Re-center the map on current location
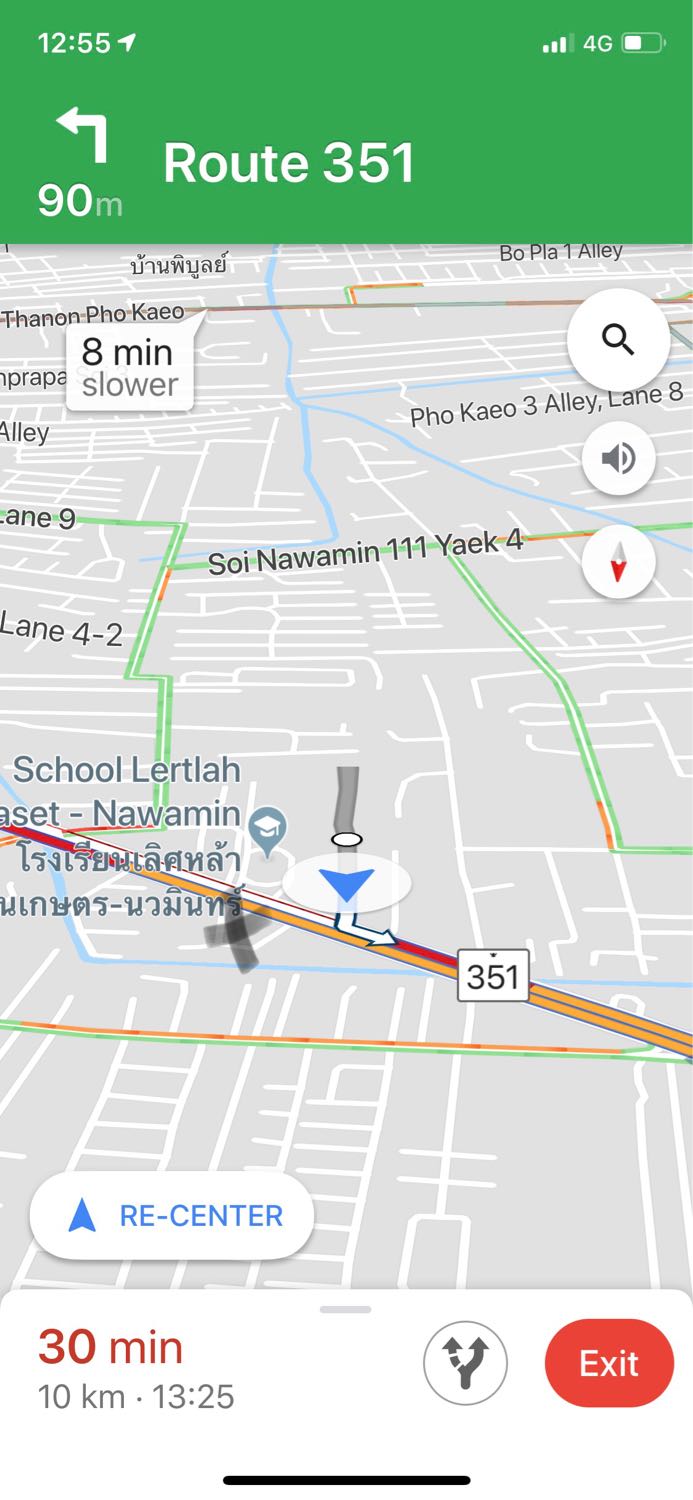The width and height of the screenshot is (693, 1500). coord(172,1216)
